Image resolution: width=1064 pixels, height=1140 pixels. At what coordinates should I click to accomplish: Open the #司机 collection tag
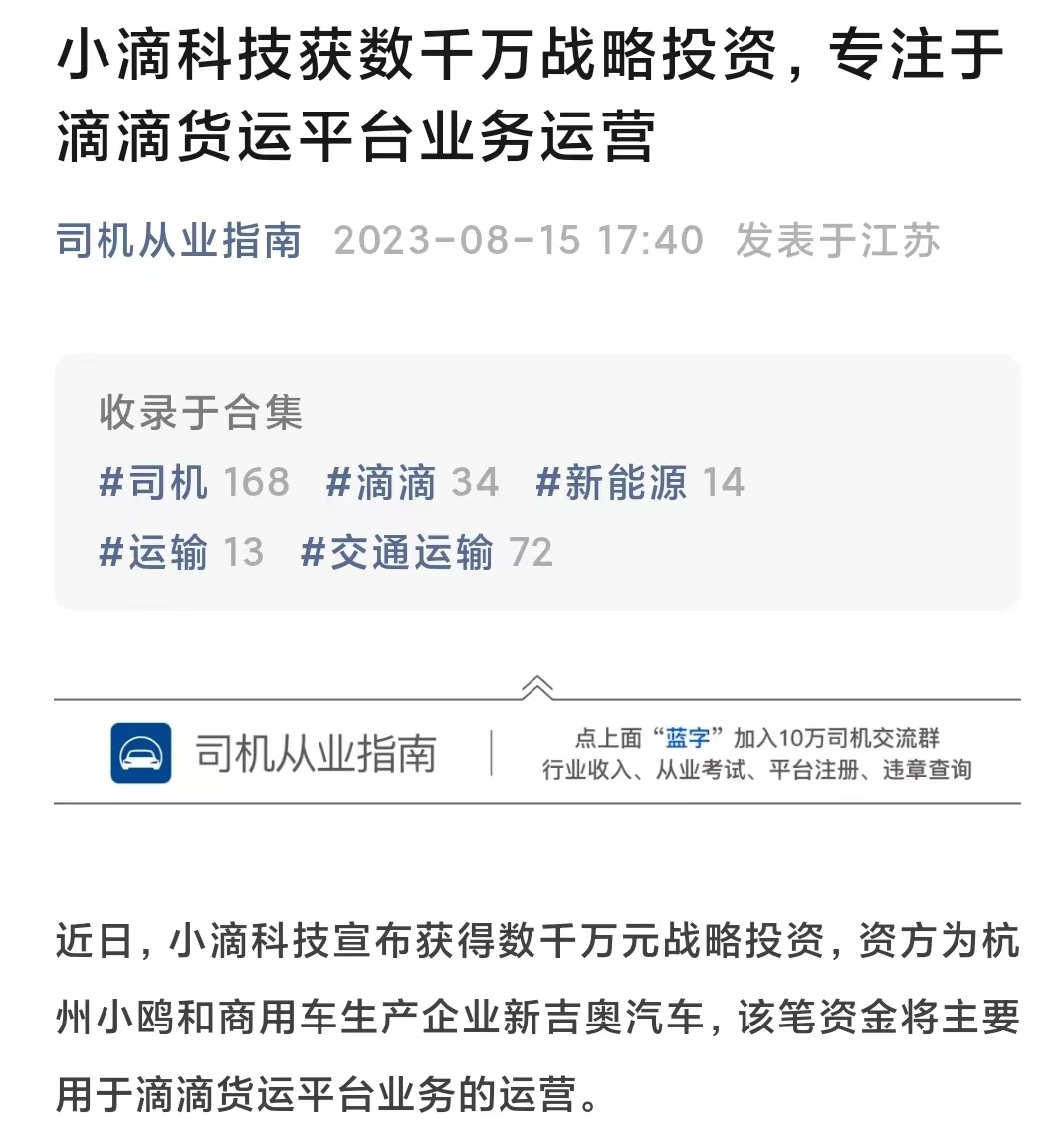154,483
